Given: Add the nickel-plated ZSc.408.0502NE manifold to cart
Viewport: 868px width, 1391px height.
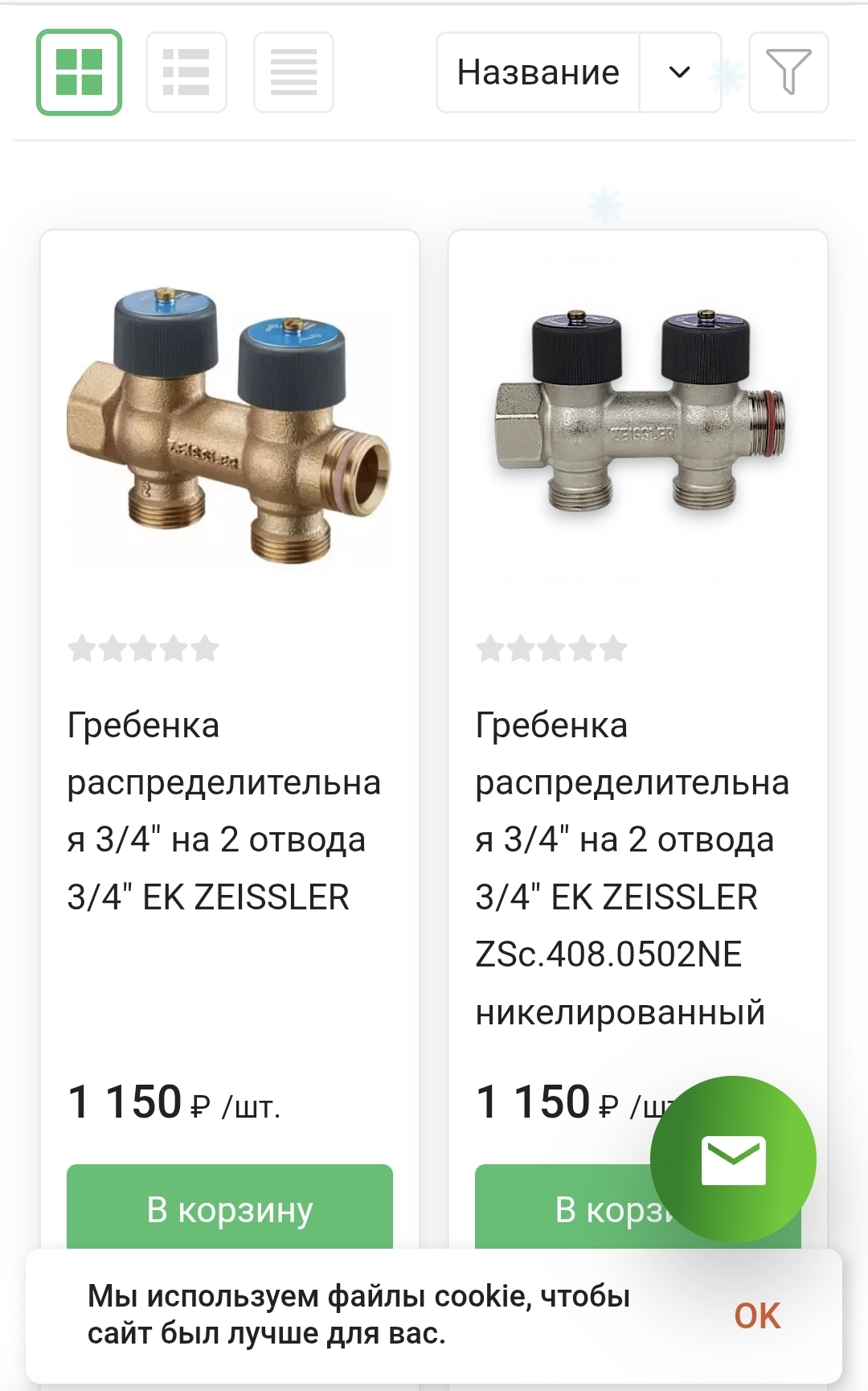Looking at the screenshot, I should (x=563, y=1209).
